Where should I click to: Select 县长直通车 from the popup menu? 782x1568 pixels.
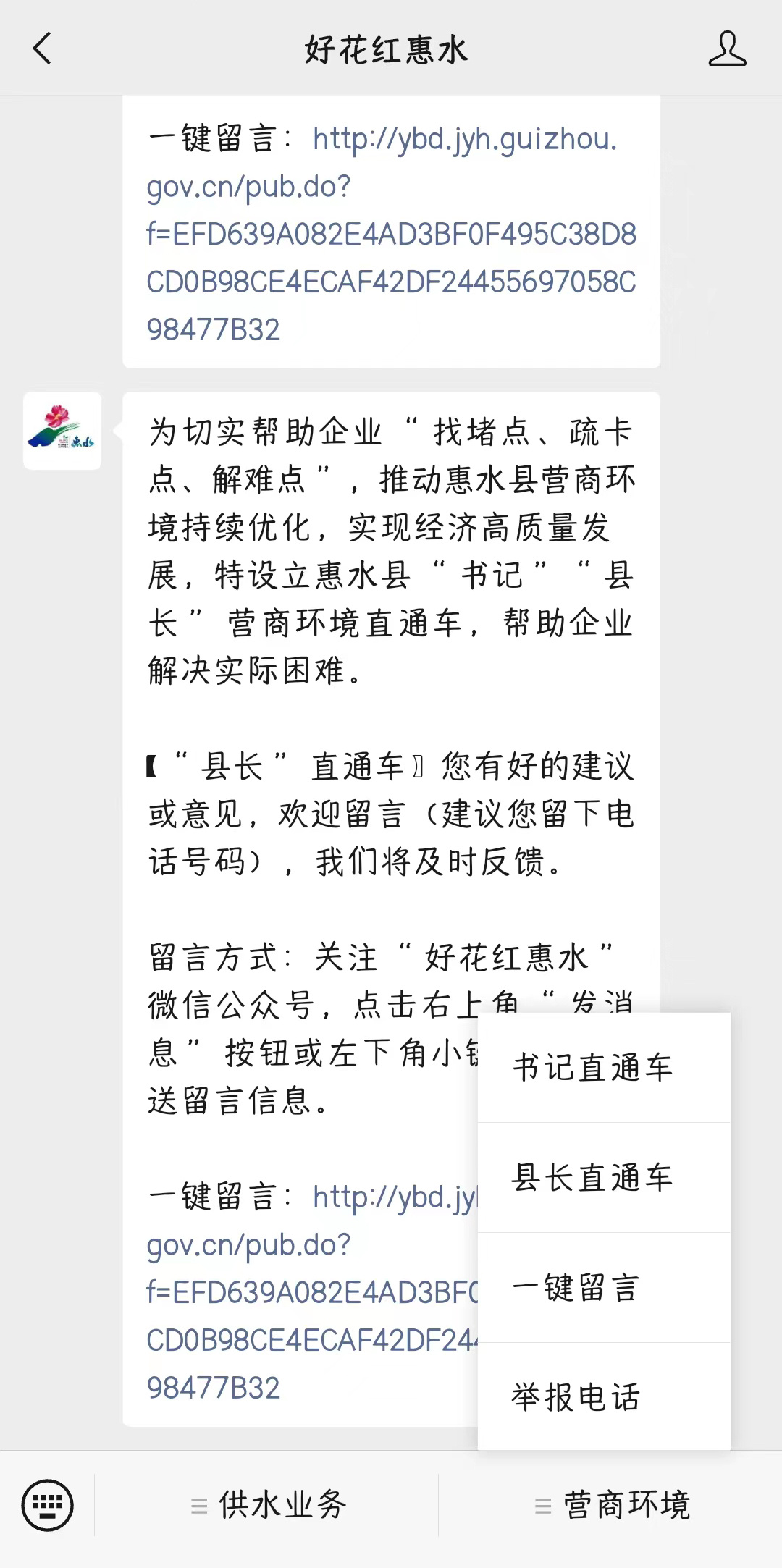click(604, 1178)
